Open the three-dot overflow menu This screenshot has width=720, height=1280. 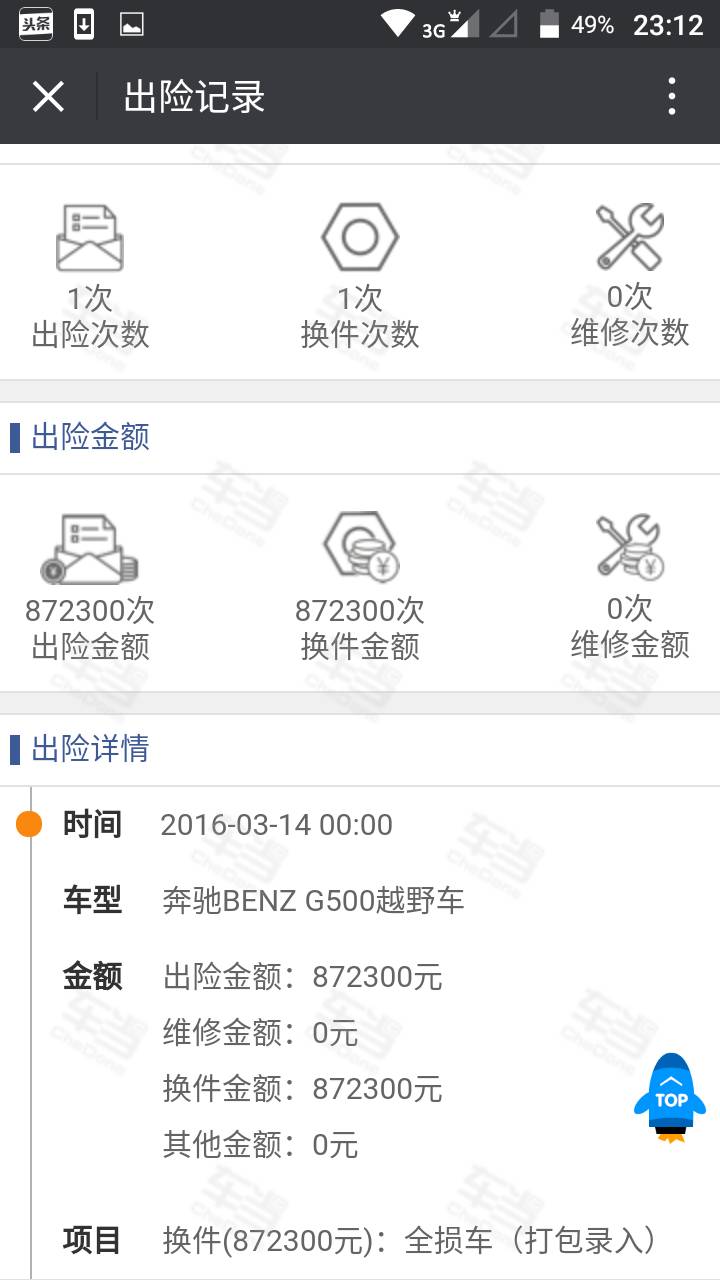pyautogui.click(x=672, y=96)
